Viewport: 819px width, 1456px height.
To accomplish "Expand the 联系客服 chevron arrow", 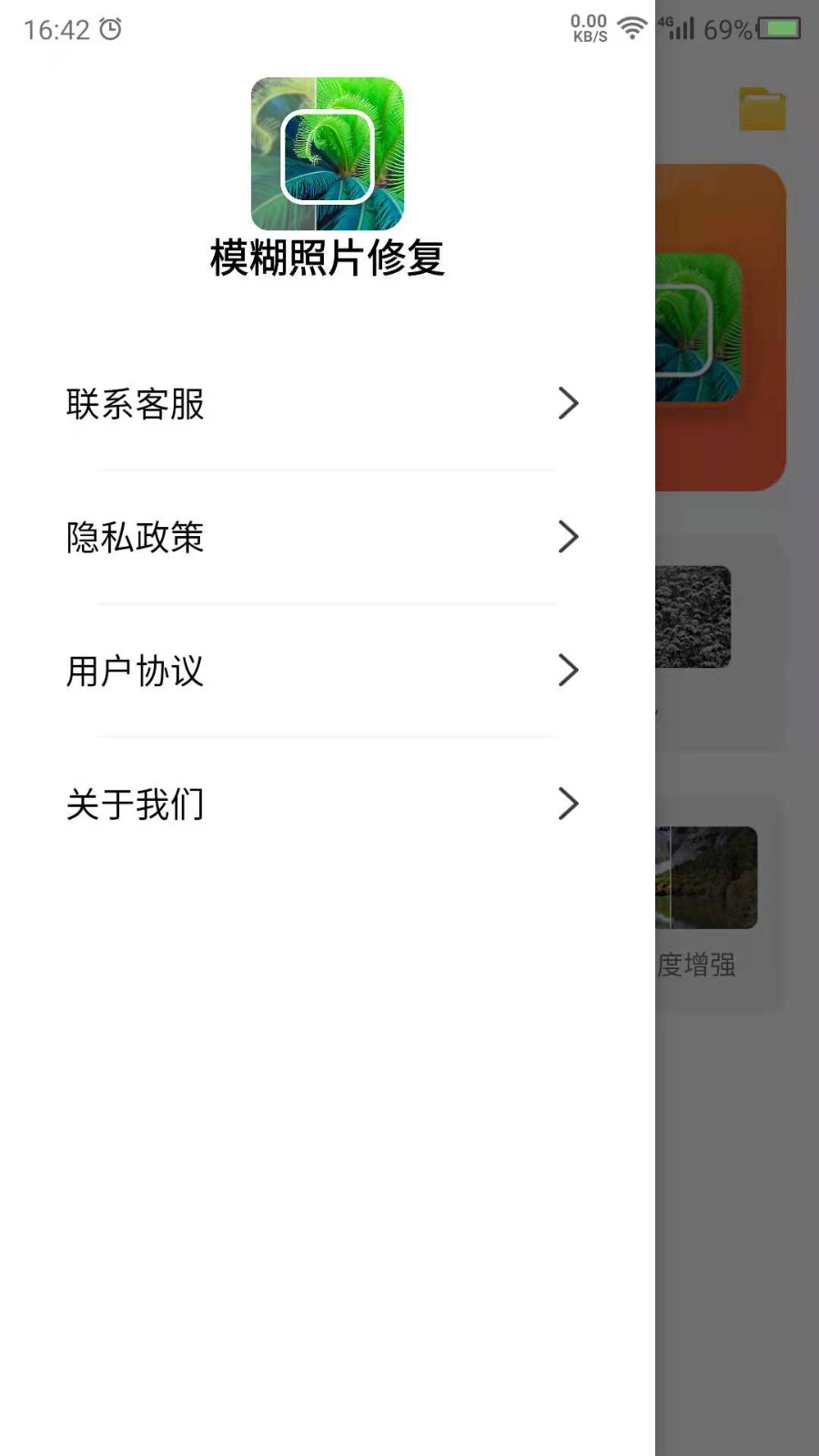I will 568,403.
